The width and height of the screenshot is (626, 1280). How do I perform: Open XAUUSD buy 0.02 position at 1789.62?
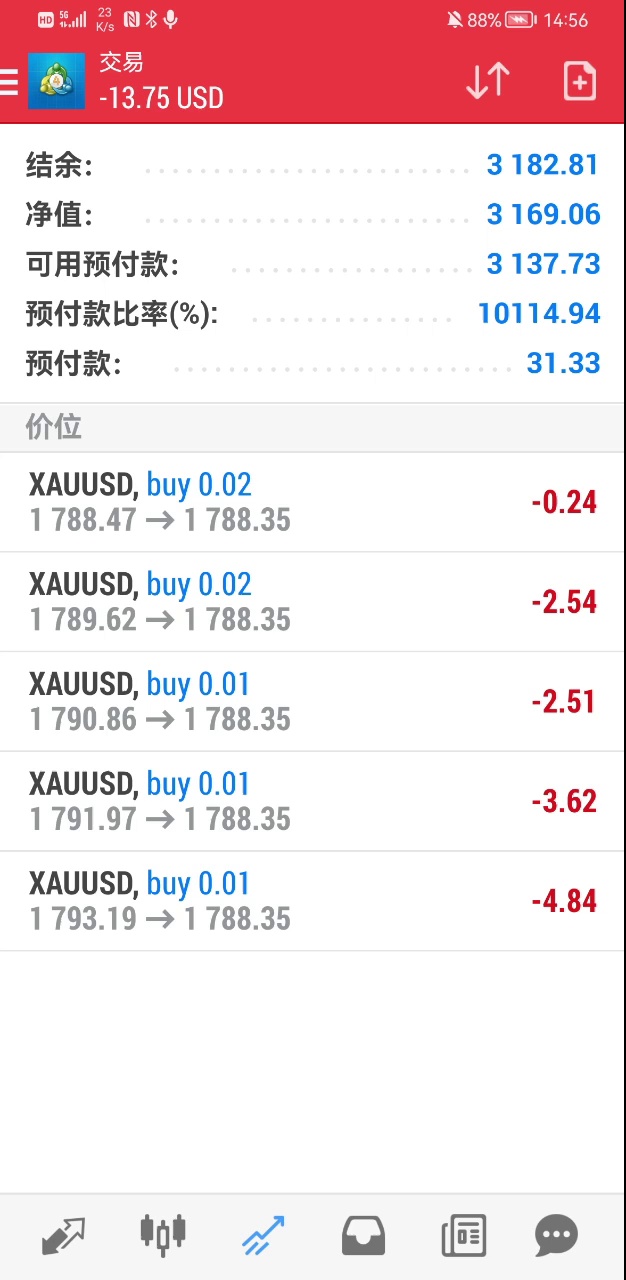click(313, 602)
